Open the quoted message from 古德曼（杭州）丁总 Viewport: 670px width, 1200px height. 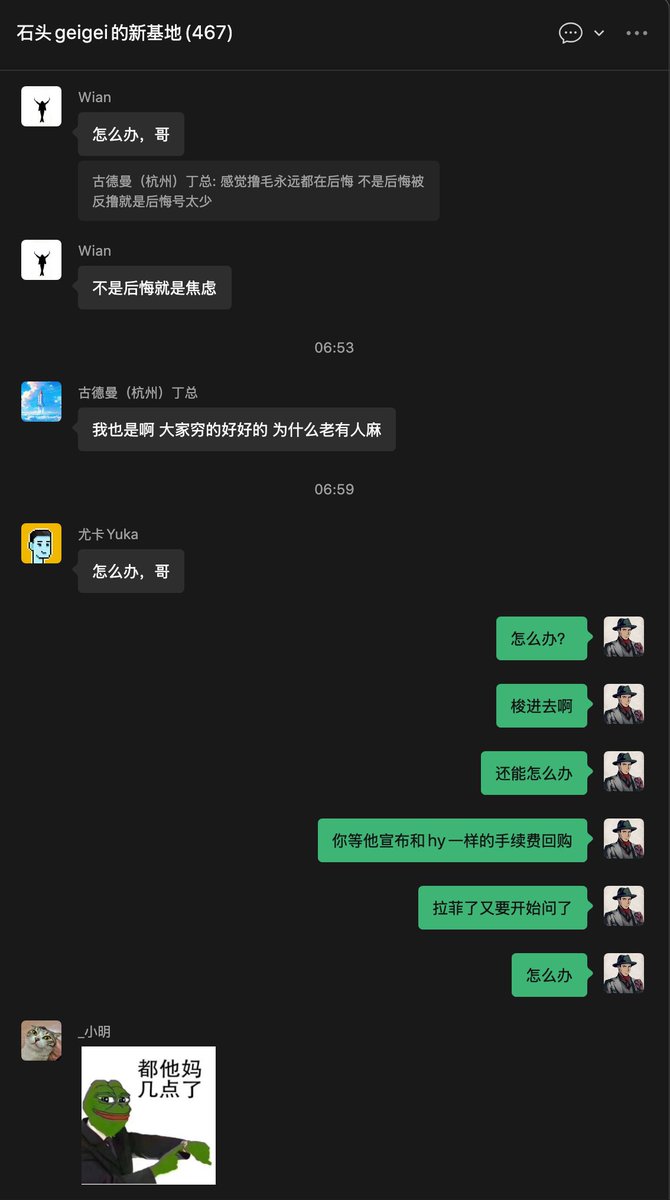(x=258, y=191)
